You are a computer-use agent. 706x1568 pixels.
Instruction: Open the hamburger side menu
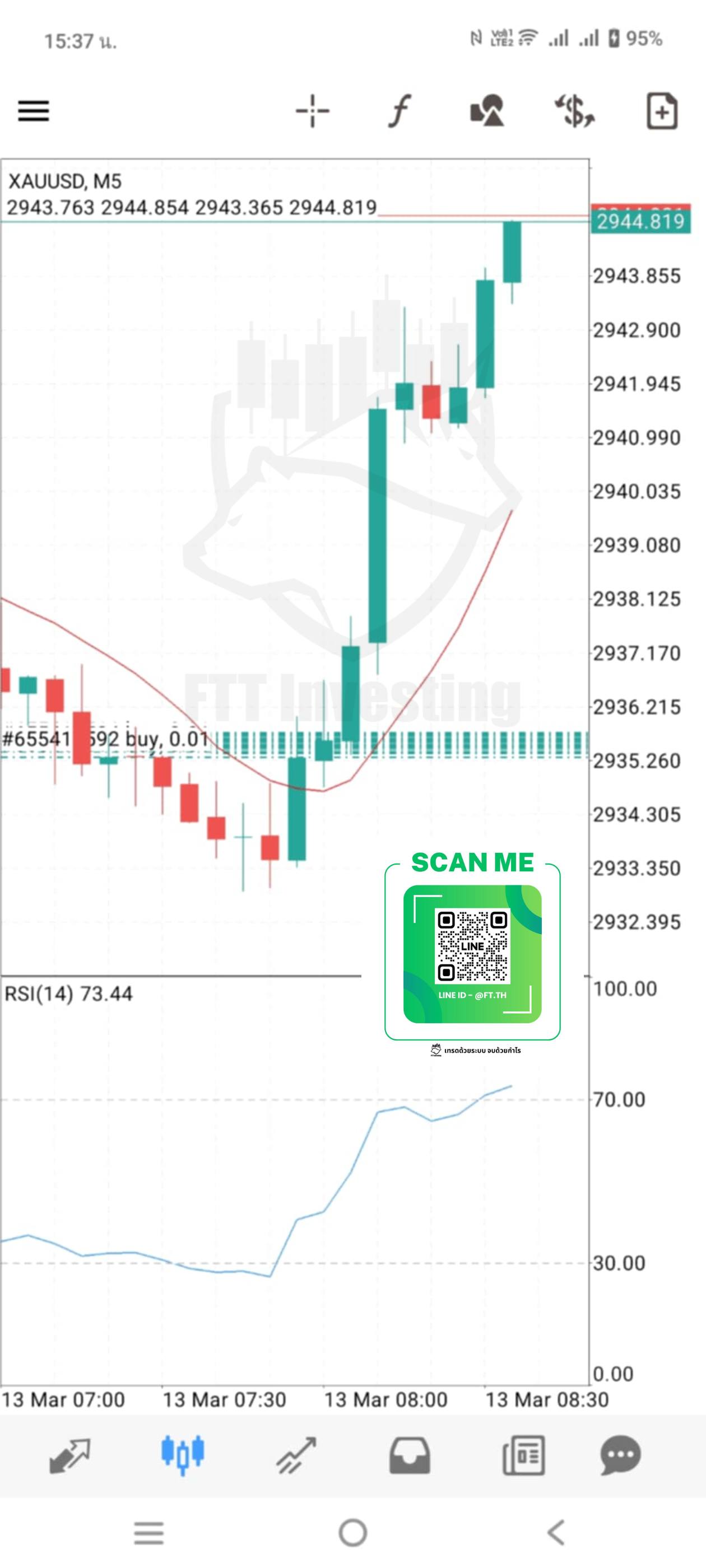[34, 111]
